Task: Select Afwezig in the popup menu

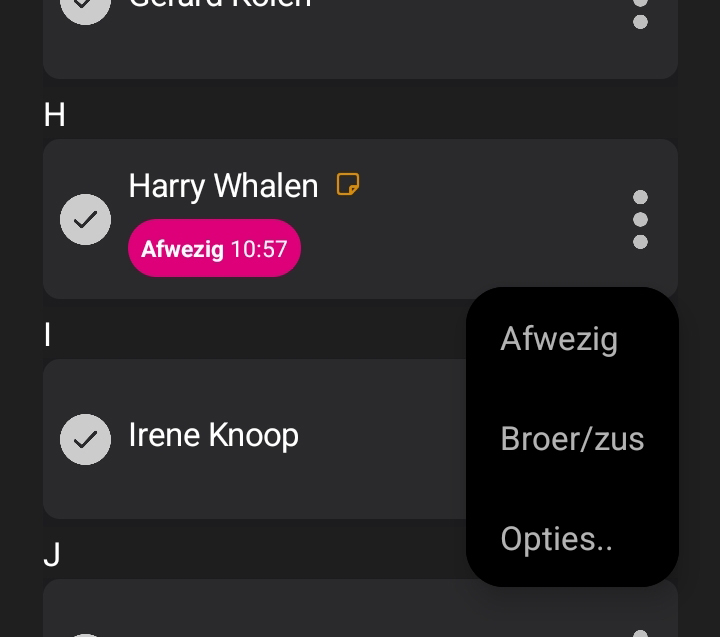Action: [559, 339]
